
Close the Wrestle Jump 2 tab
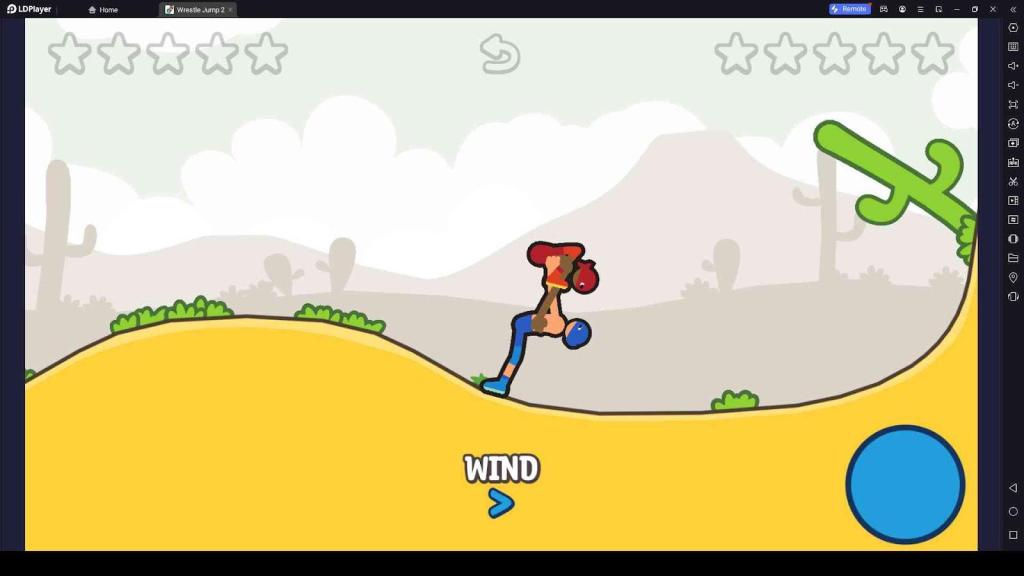[230, 9]
